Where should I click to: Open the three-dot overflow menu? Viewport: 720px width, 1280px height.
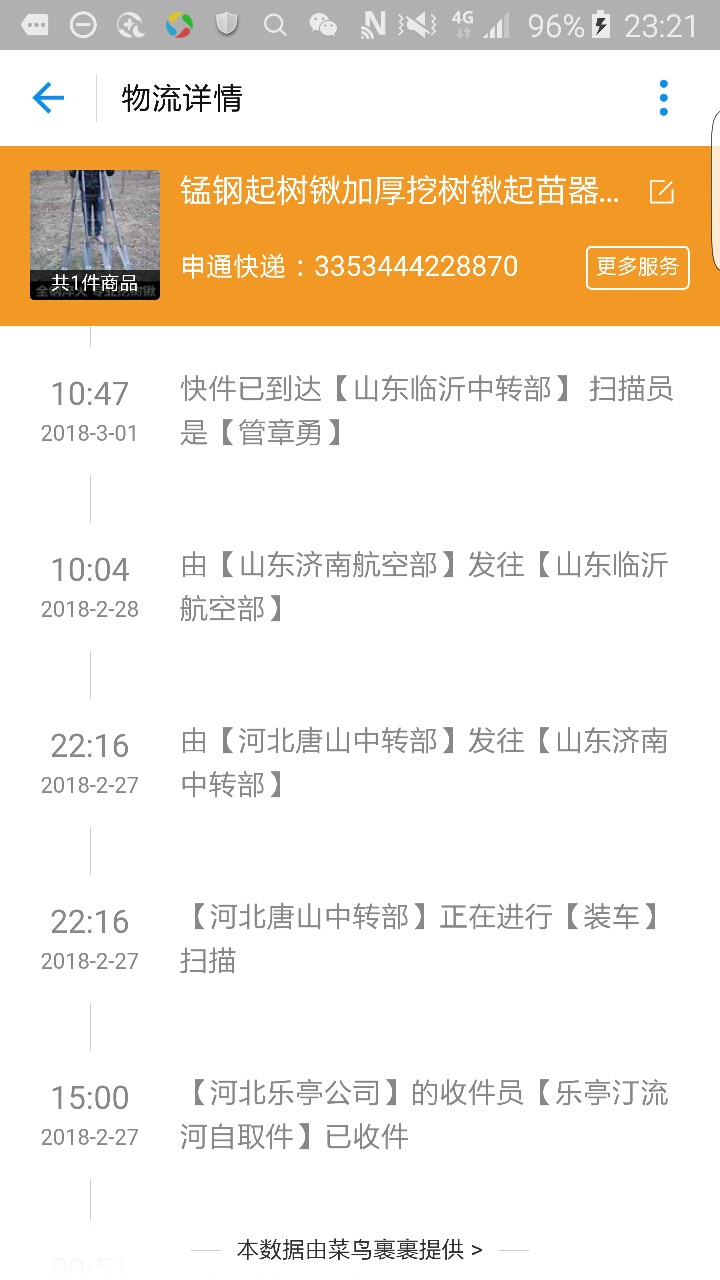(x=663, y=98)
